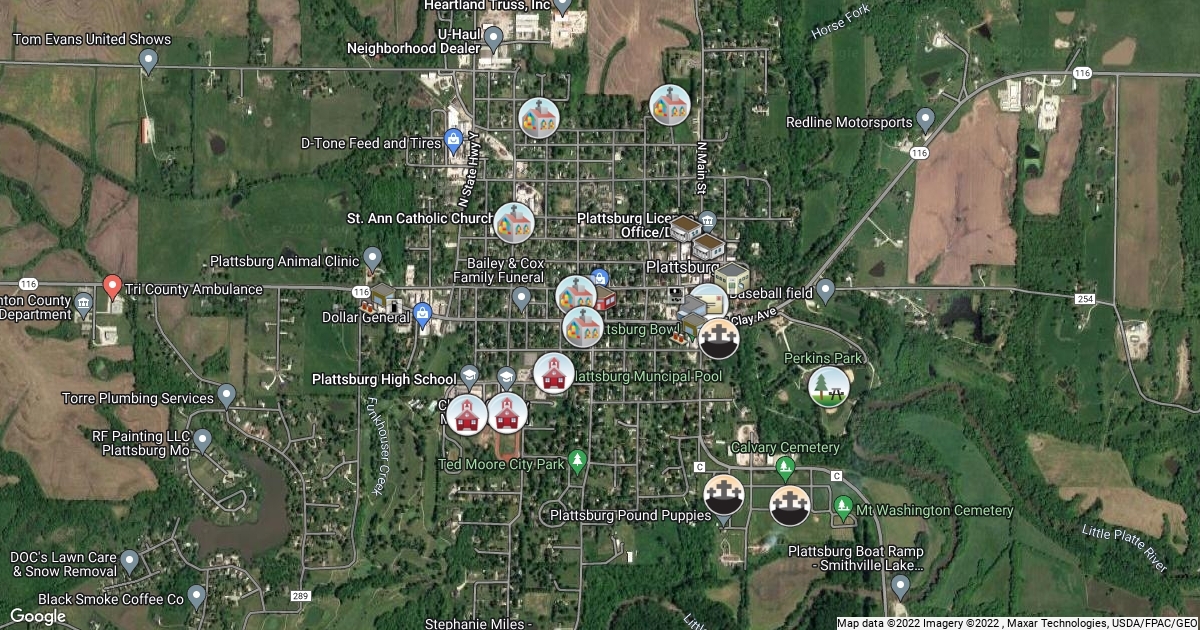Open Redline Motorsports place marker

(x=926, y=120)
